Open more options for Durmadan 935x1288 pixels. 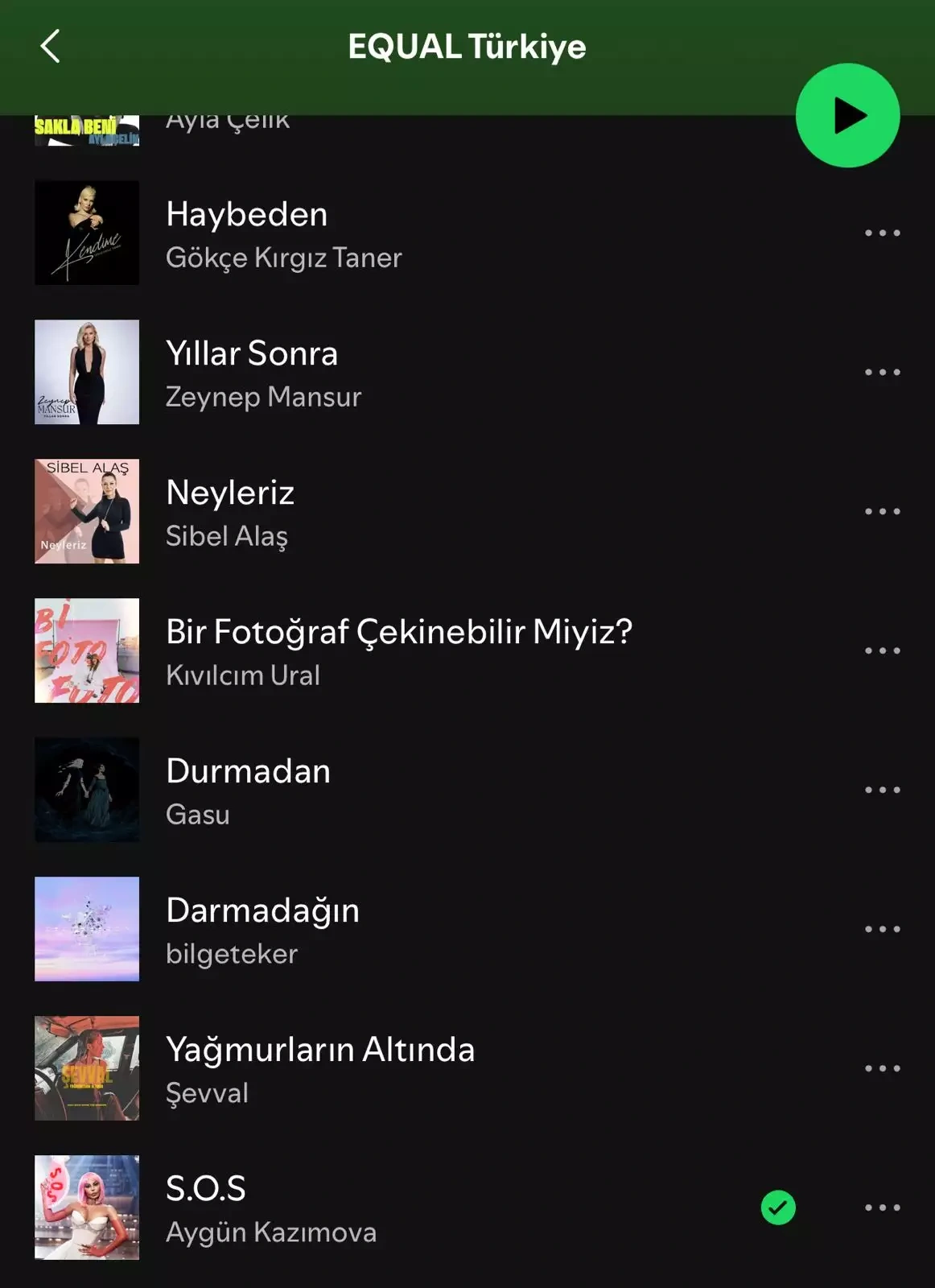click(882, 791)
